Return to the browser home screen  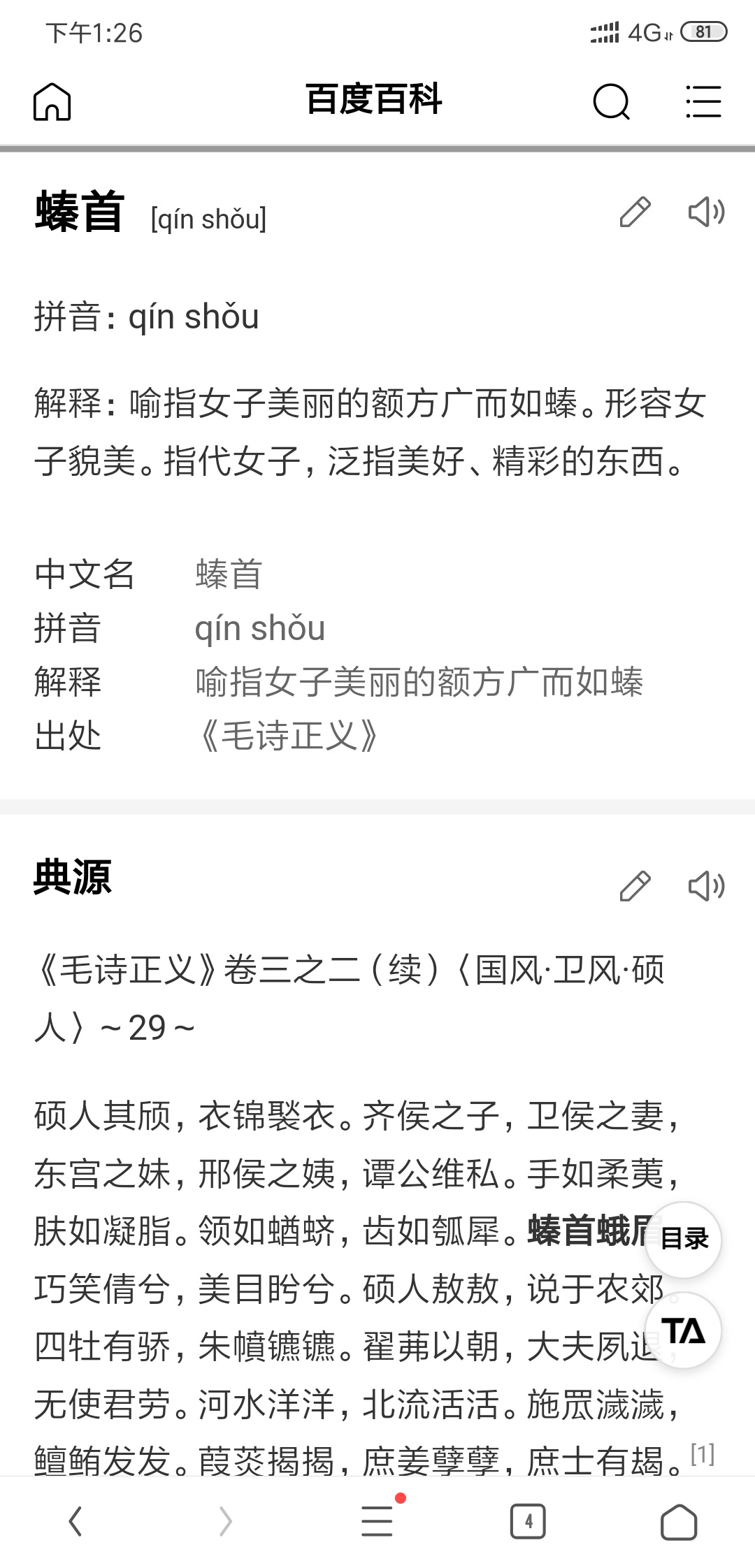(678, 1521)
